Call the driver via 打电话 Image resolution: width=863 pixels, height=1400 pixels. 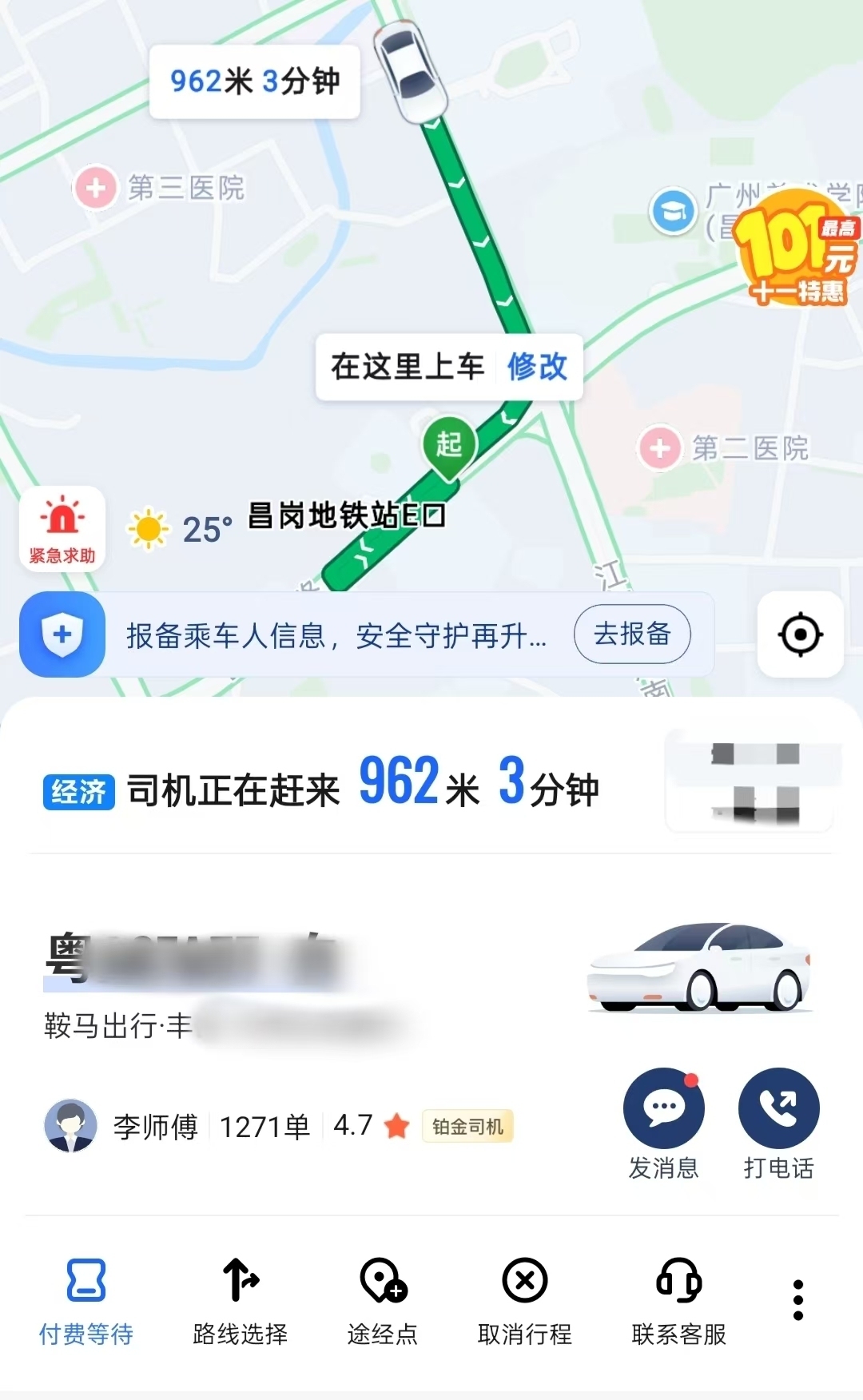[778, 1108]
